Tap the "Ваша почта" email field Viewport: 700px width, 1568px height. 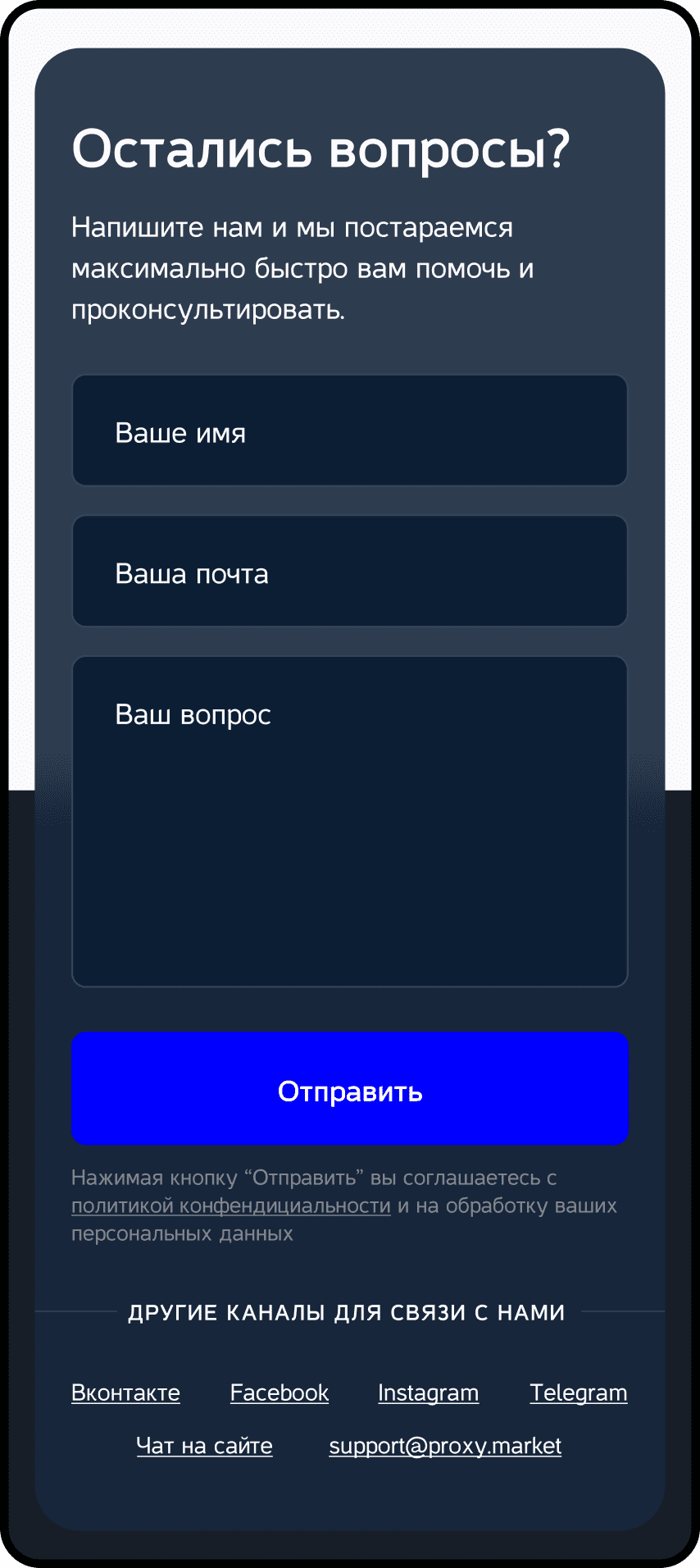(x=350, y=572)
